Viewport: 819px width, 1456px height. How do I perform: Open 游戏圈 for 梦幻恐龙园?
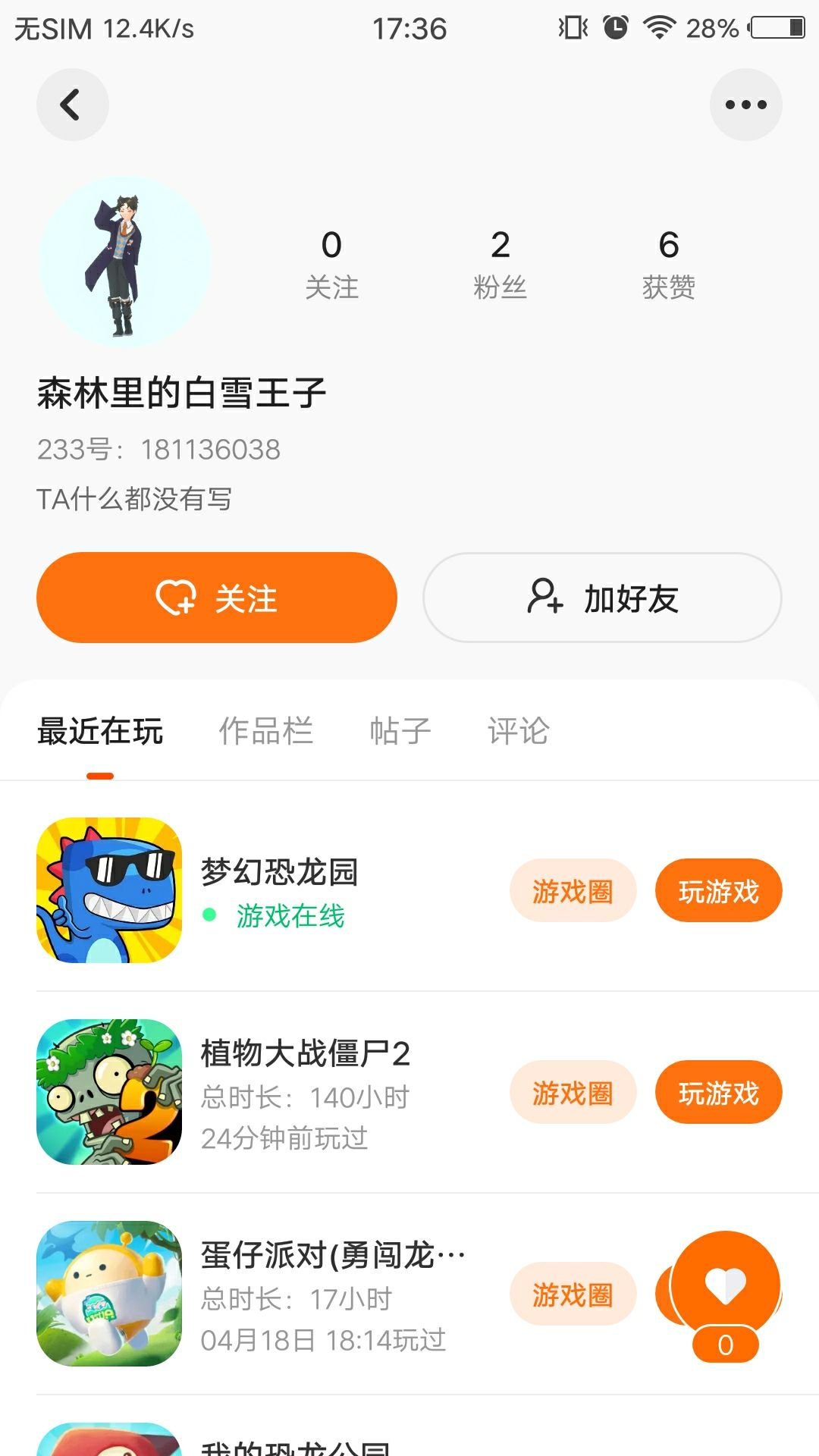point(573,891)
